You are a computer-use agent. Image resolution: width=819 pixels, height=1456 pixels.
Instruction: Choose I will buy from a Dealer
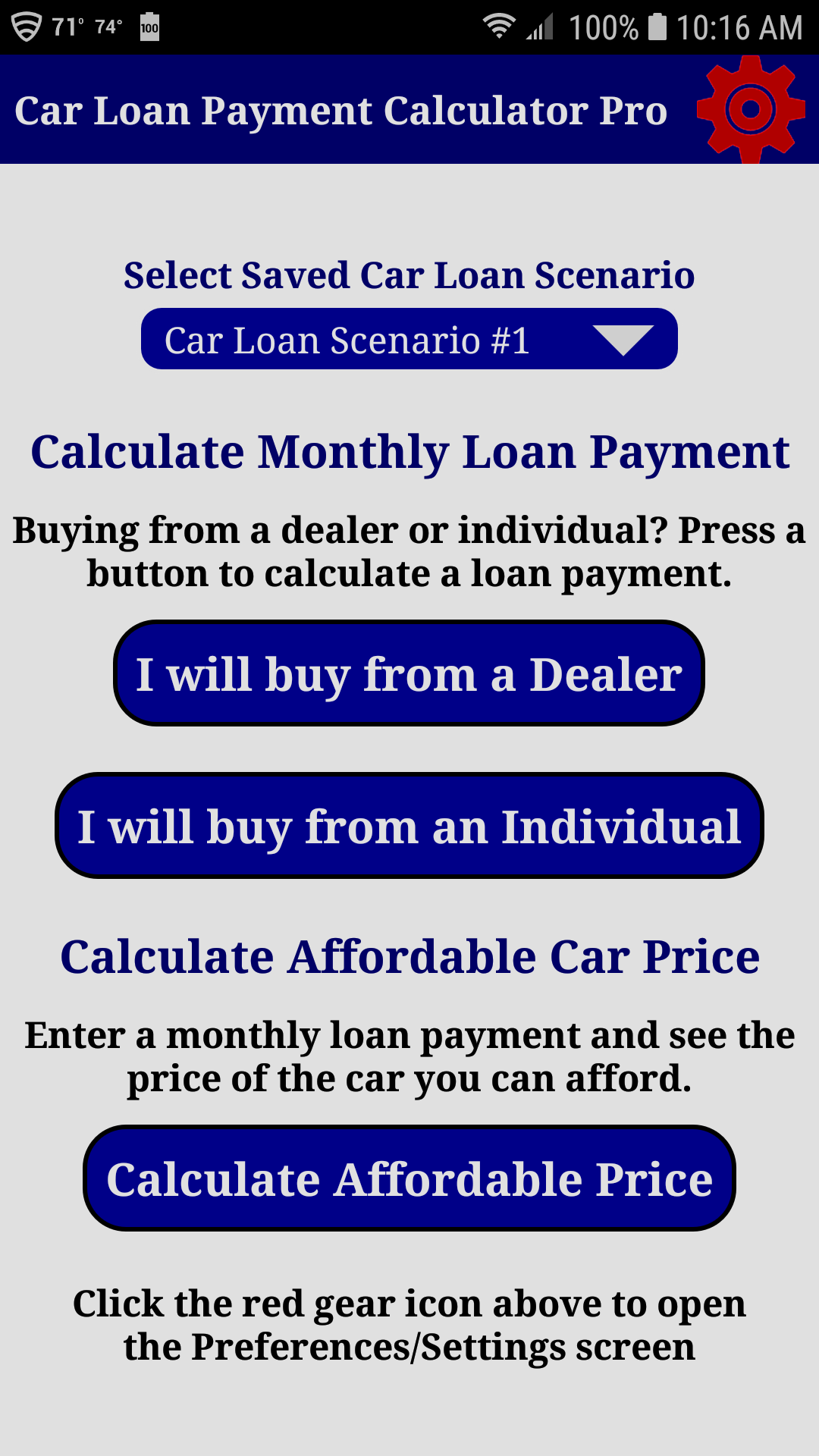pos(409,673)
